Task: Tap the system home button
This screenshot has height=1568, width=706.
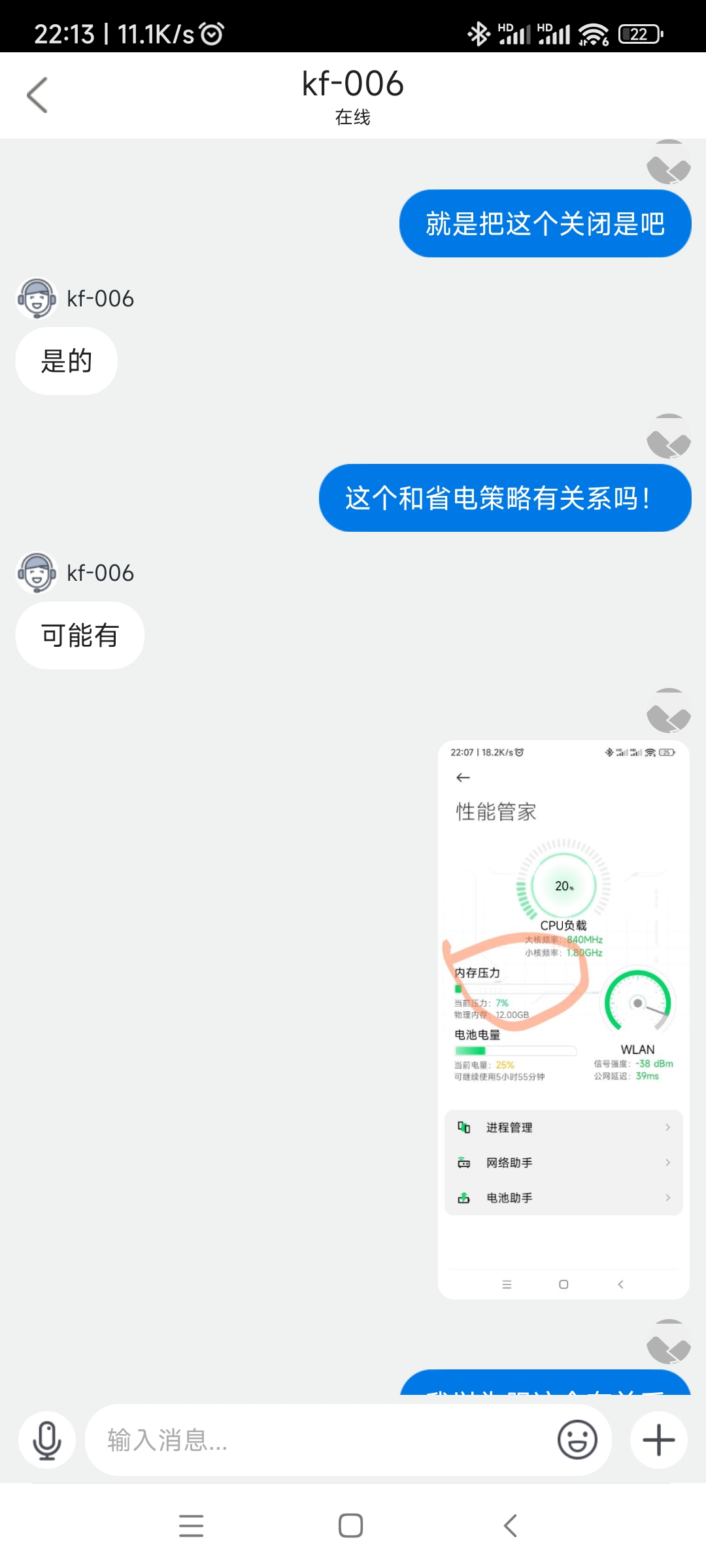Action: [351, 1526]
